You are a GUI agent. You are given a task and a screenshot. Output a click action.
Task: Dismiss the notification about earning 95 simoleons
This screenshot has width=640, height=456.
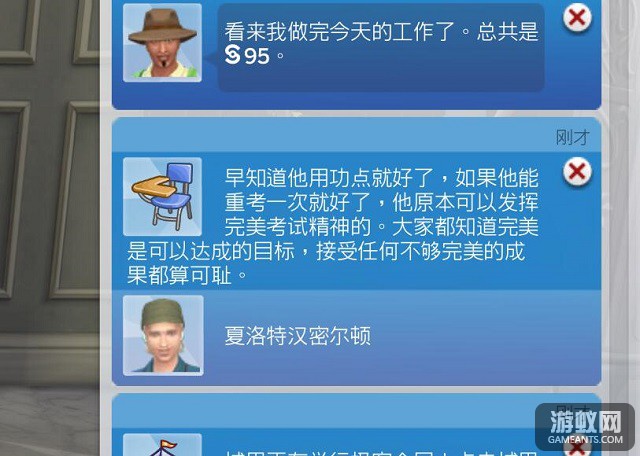(577, 18)
